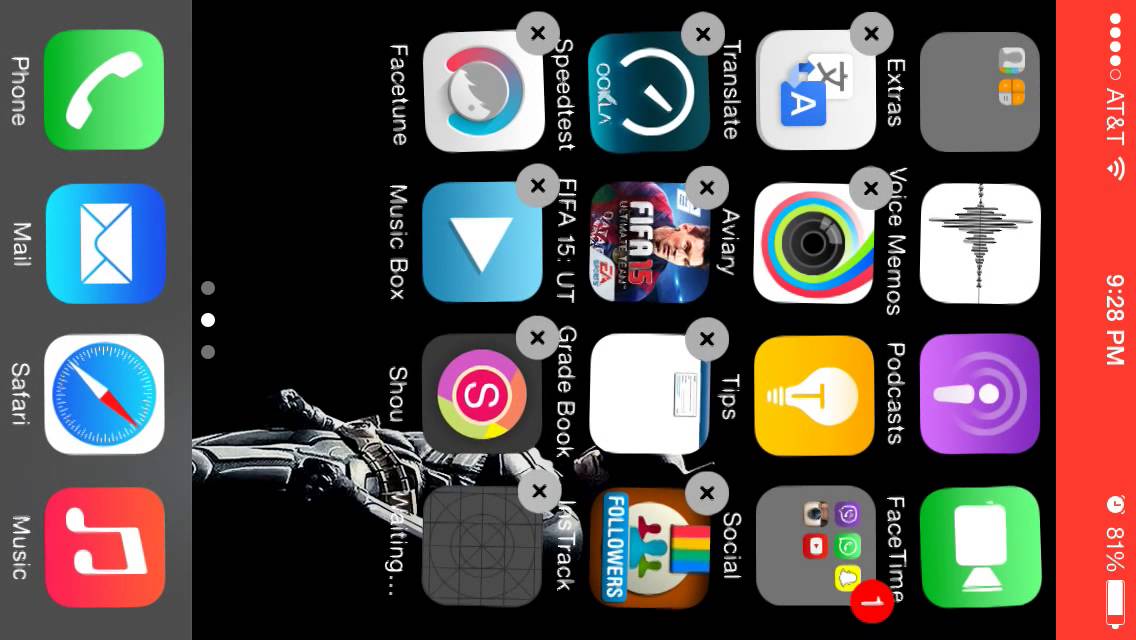
Task: Open the Extras folder
Action: click(x=980, y=90)
